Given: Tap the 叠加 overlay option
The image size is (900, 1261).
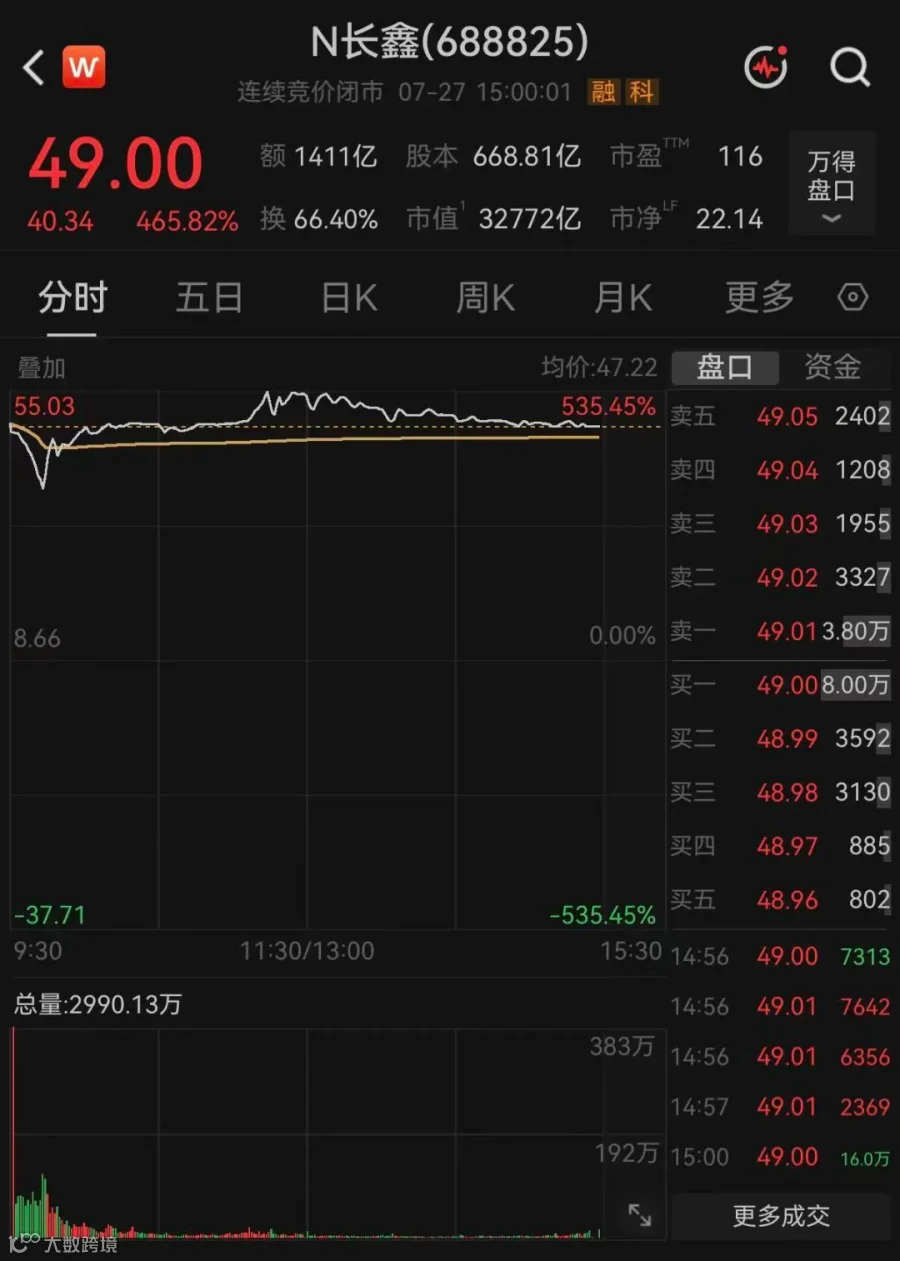Looking at the screenshot, I should (x=41, y=367).
